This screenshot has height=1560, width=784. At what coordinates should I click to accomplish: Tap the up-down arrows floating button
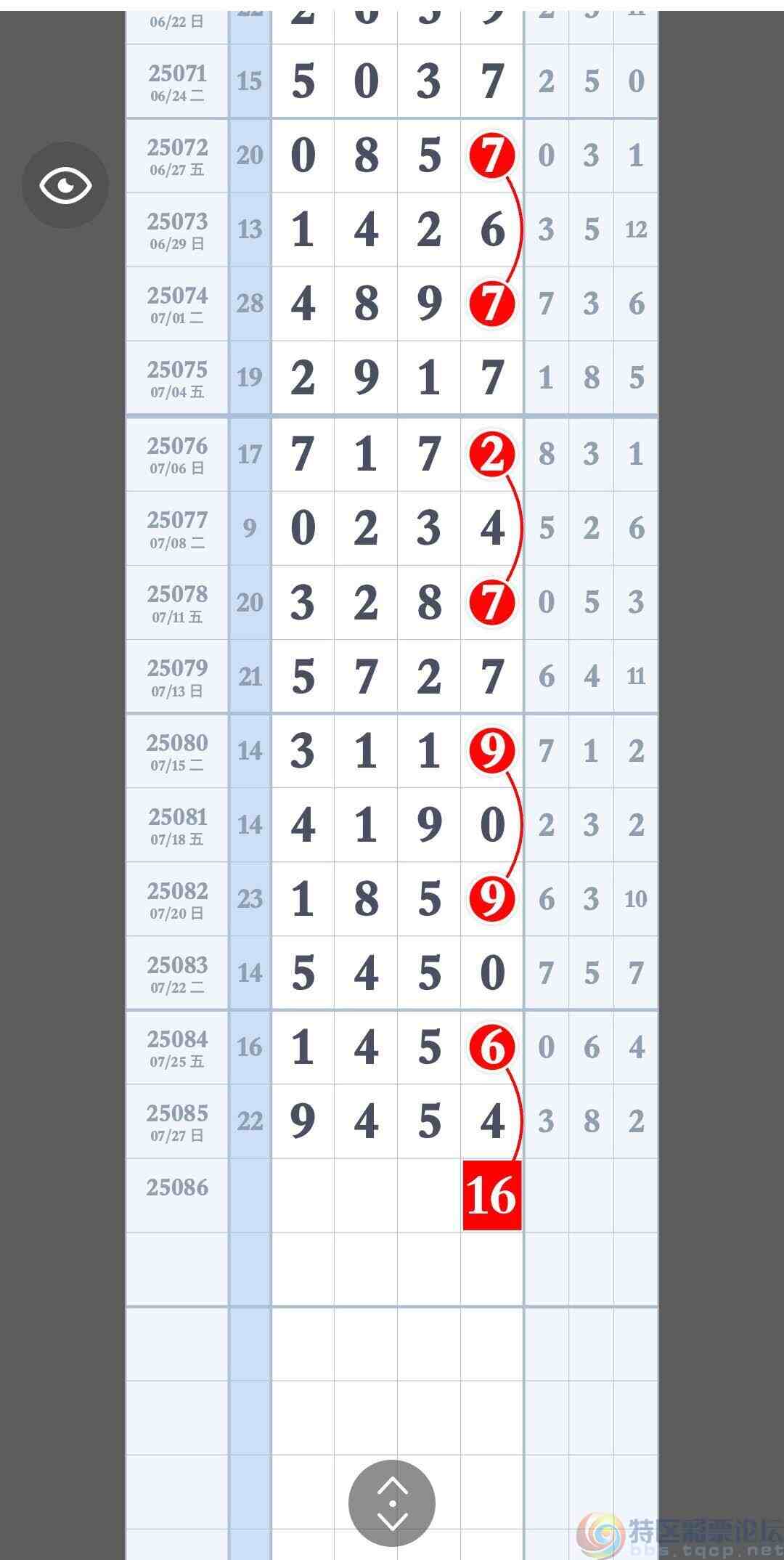(x=392, y=1503)
